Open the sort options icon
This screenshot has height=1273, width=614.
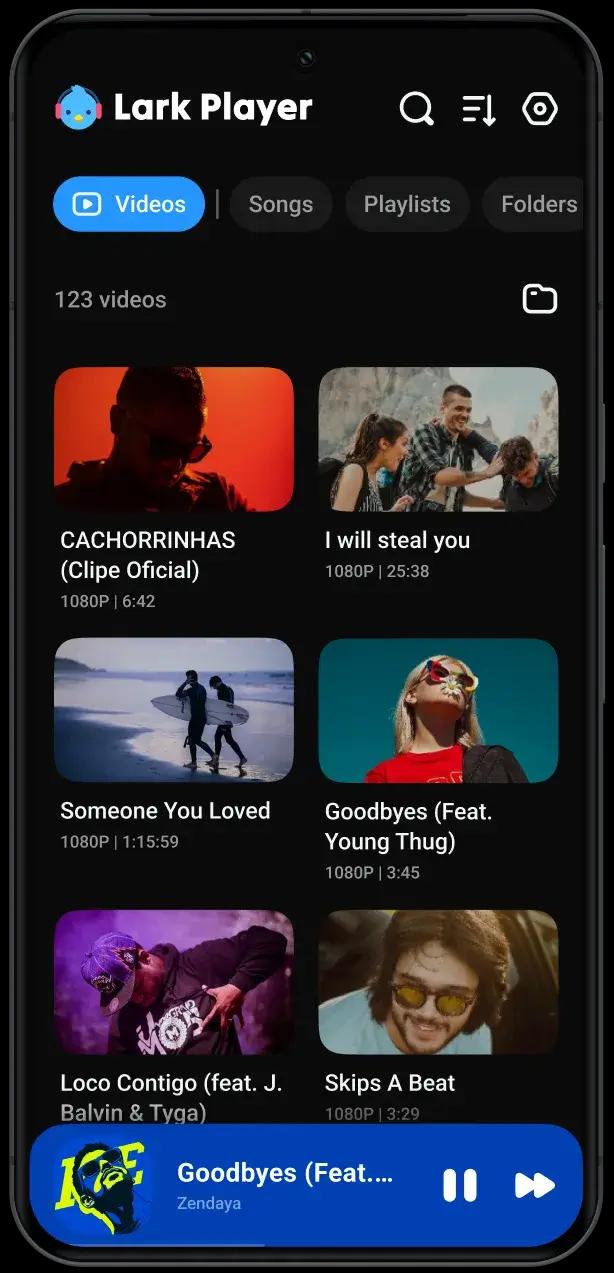coord(479,109)
